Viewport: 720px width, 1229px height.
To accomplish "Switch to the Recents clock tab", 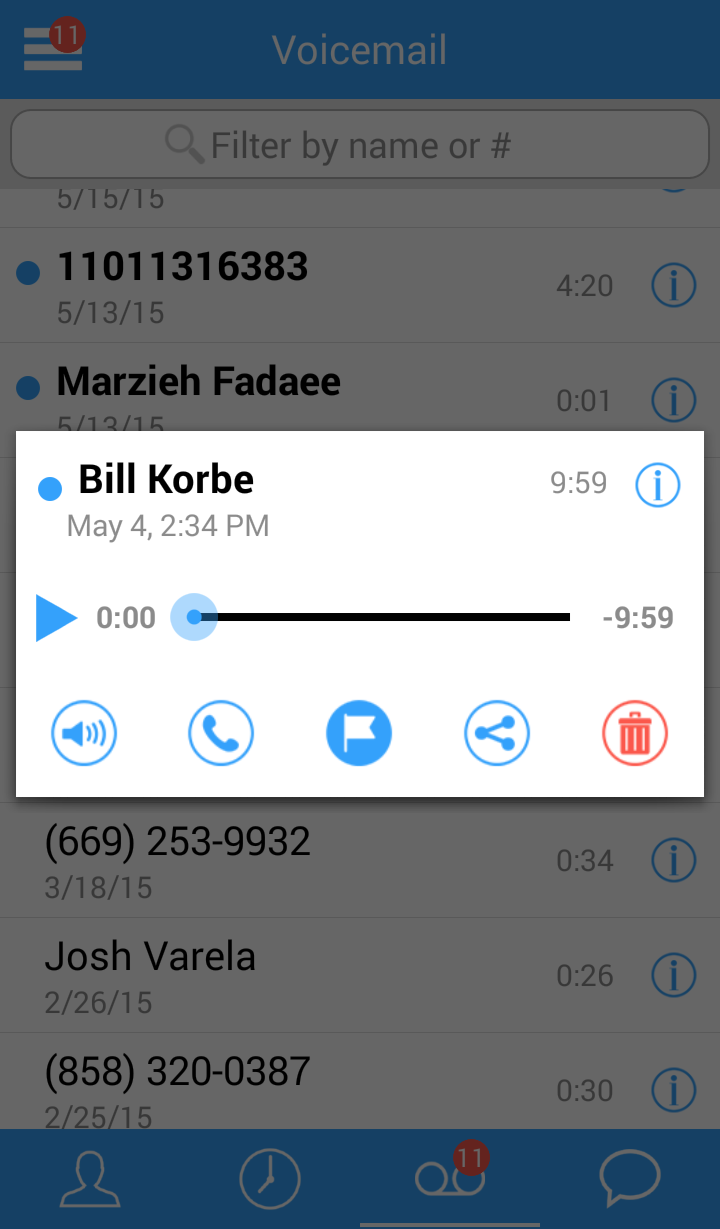I will 270,1180.
